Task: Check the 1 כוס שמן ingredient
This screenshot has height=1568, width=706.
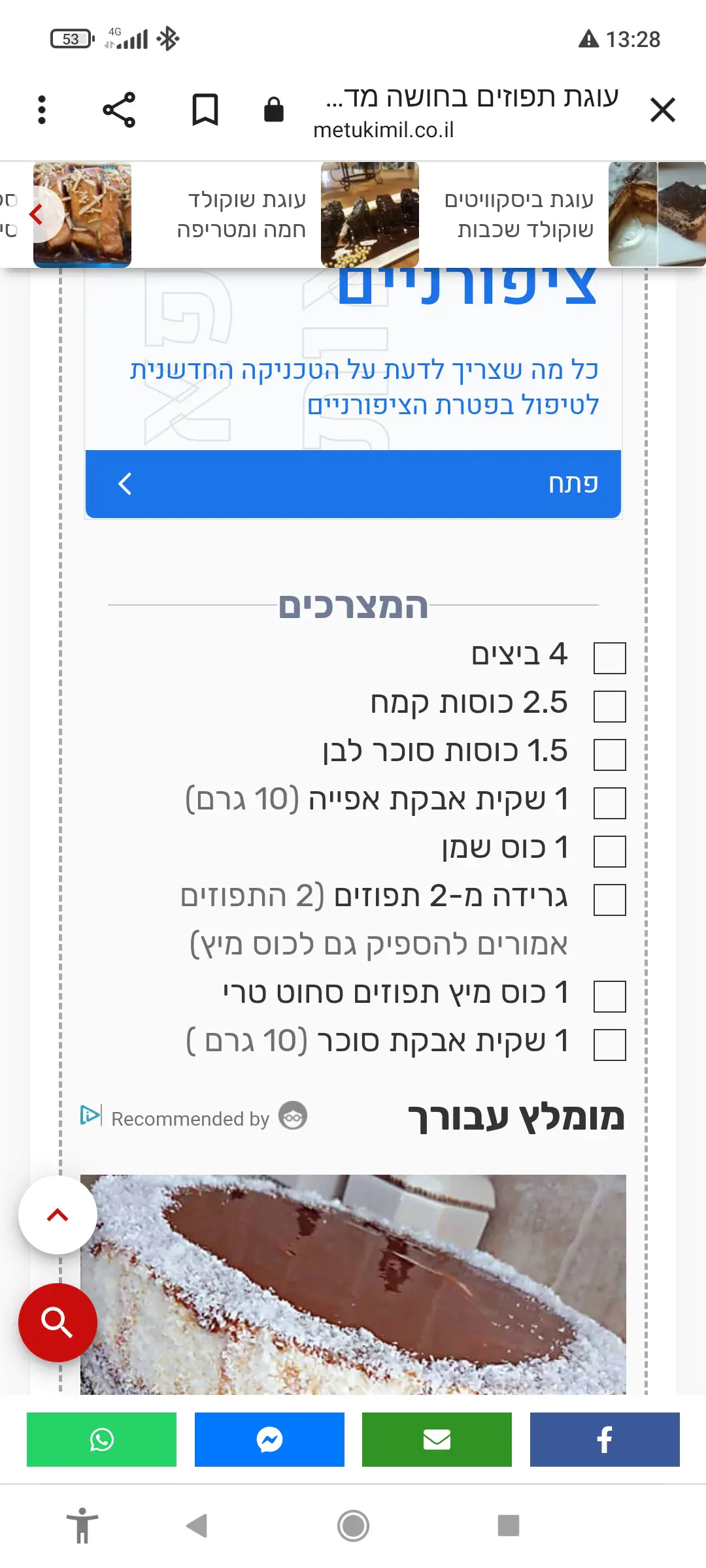Action: pyautogui.click(x=609, y=851)
